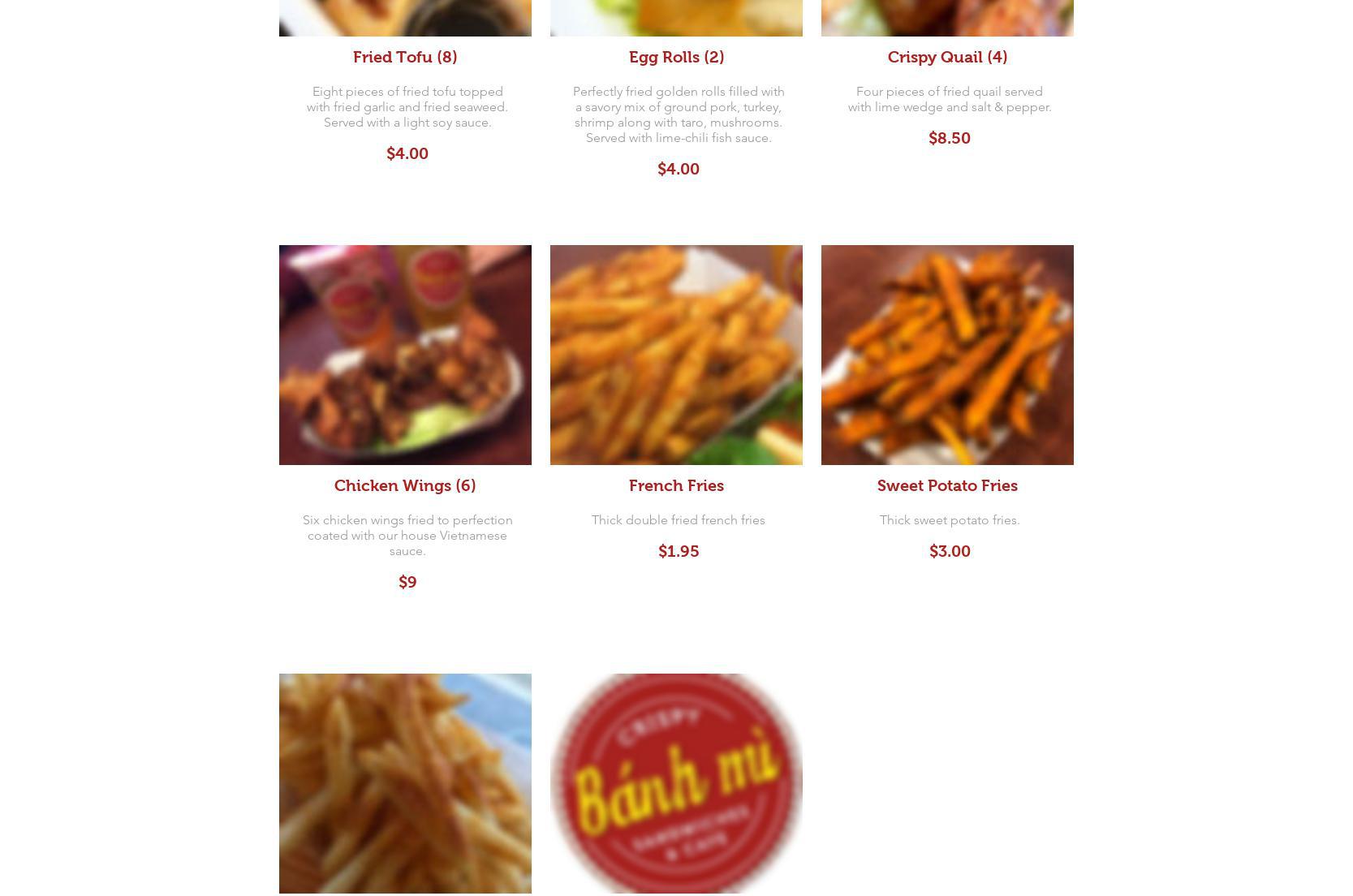The height and width of the screenshot is (896, 1353).
Task: Tap the Crispy Bánh mì placeholder tile
Action: [x=676, y=782]
